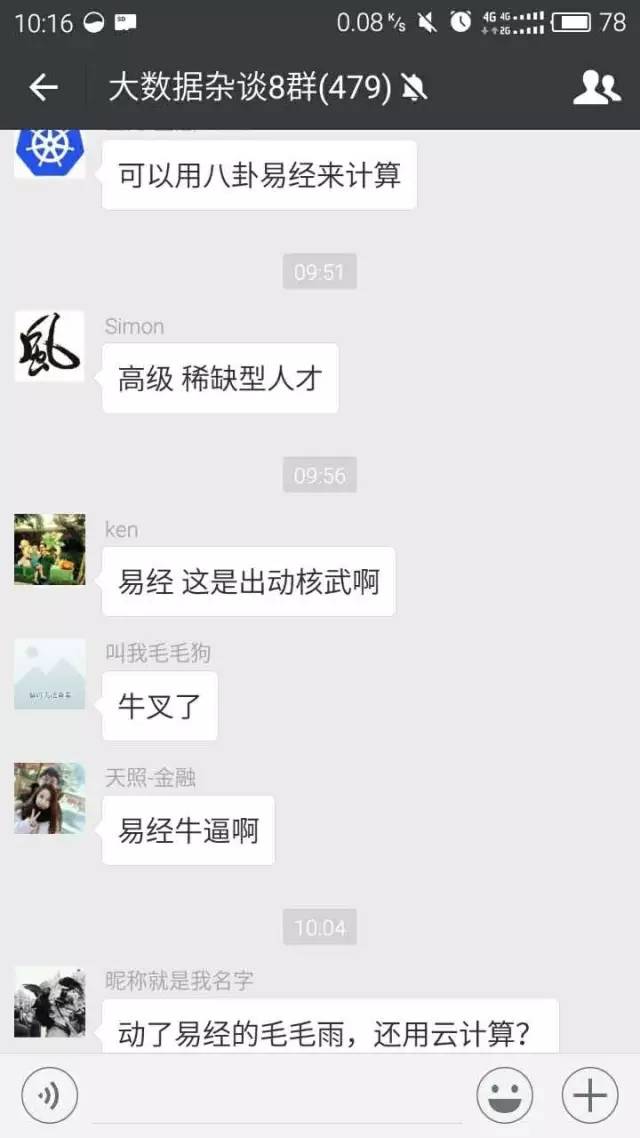
Task: Open the plus attachments menu
Action: pos(590,1095)
